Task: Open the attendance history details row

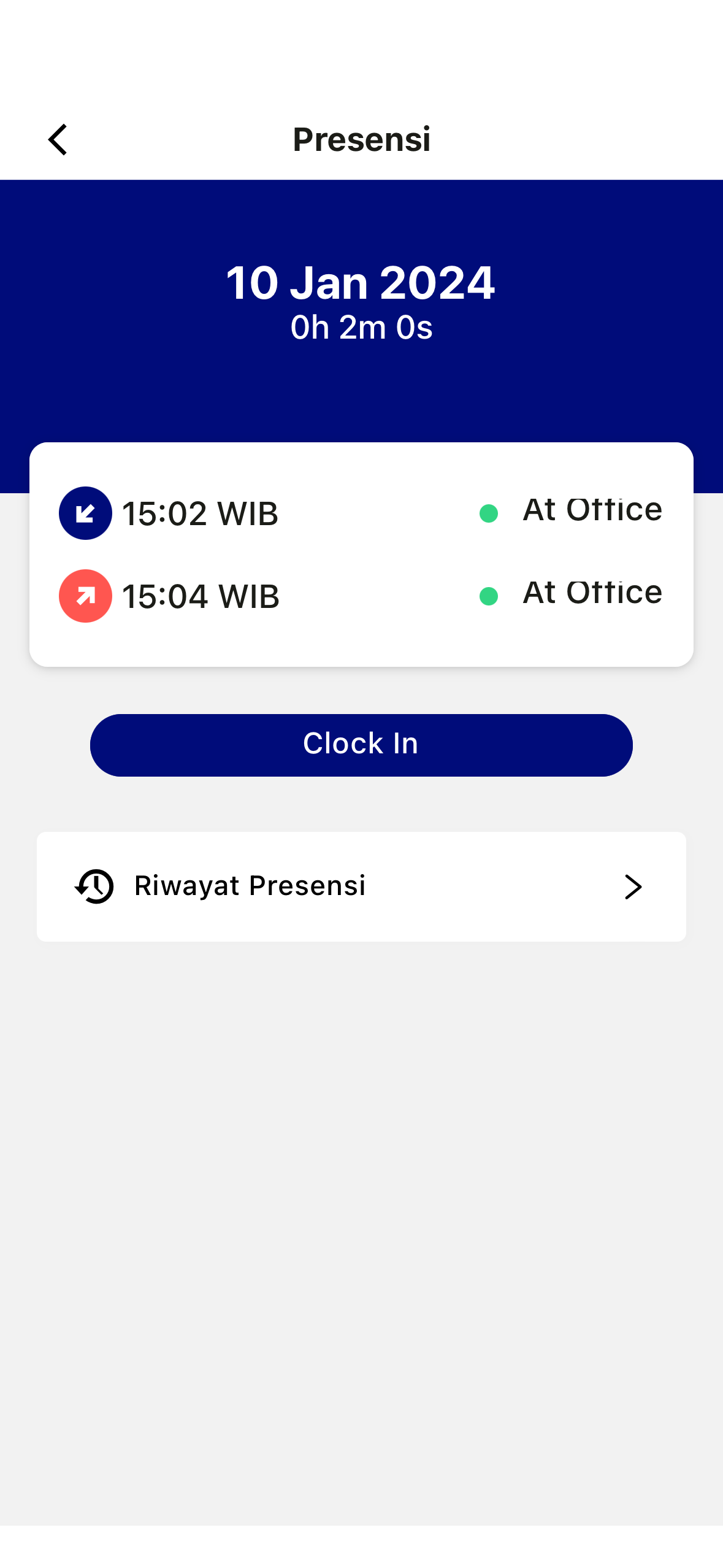Action: pyautogui.click(x=361, y=886)
